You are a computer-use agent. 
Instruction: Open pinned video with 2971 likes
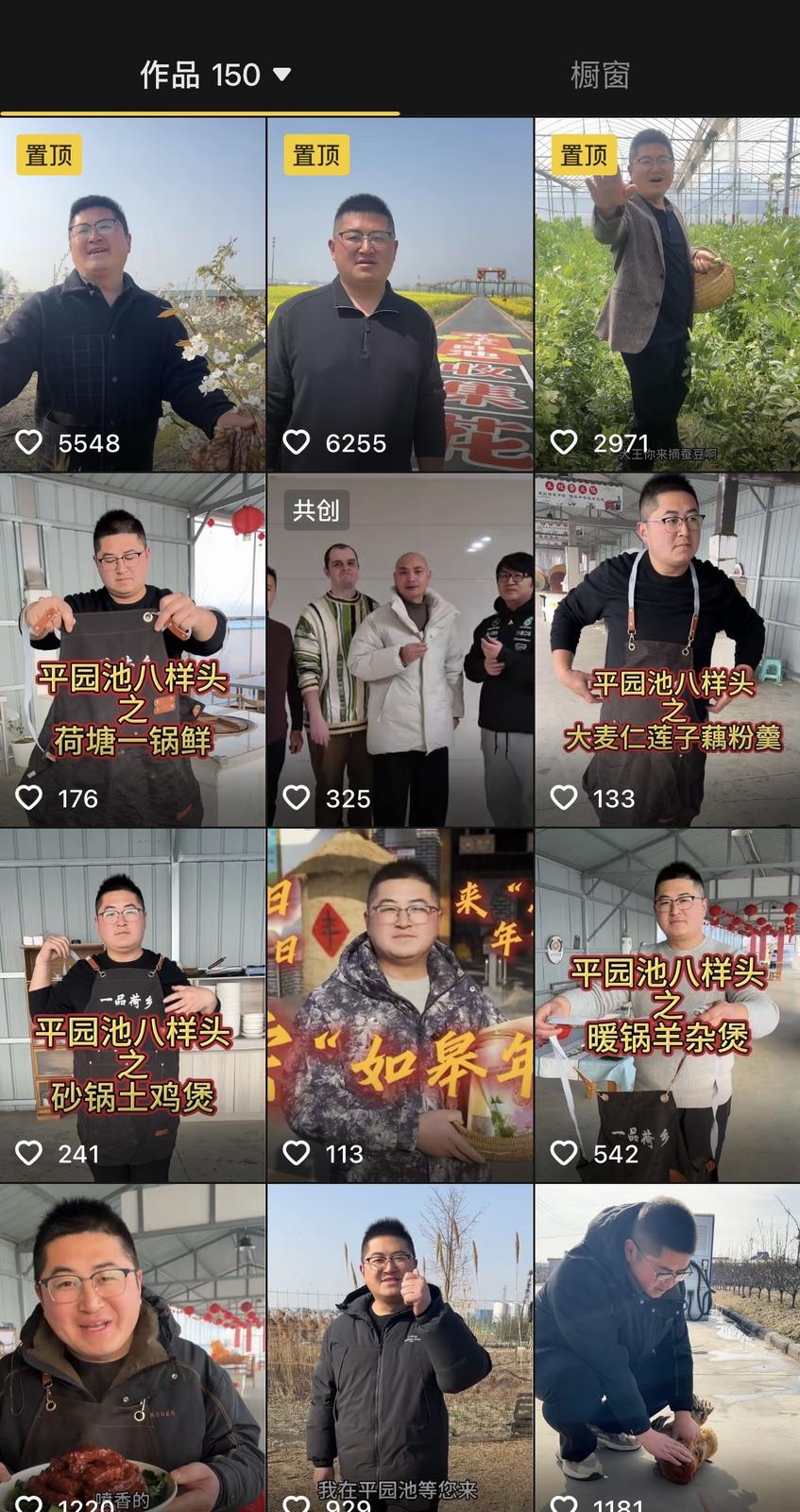coord(667,294)
